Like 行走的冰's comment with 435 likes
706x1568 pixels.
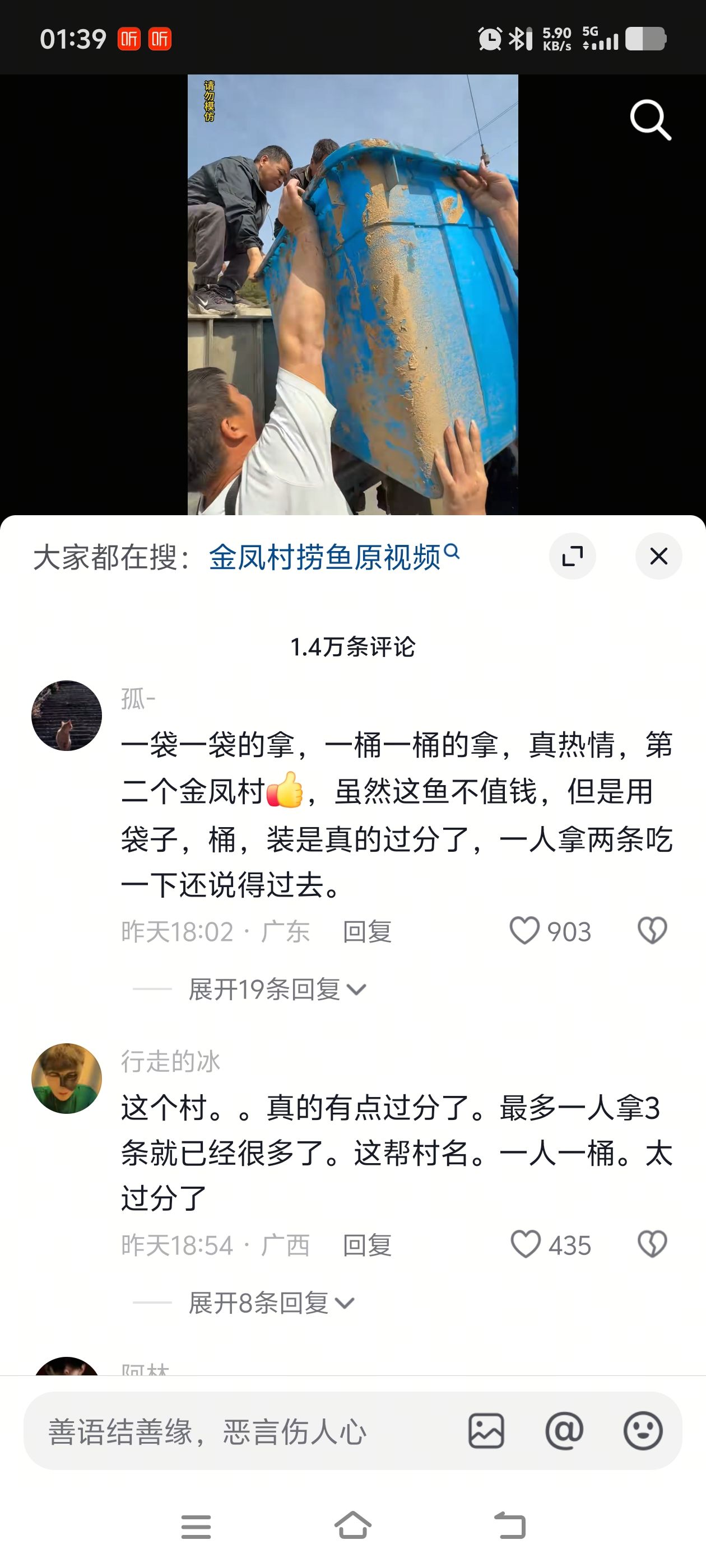click(x=525, y=1245)
